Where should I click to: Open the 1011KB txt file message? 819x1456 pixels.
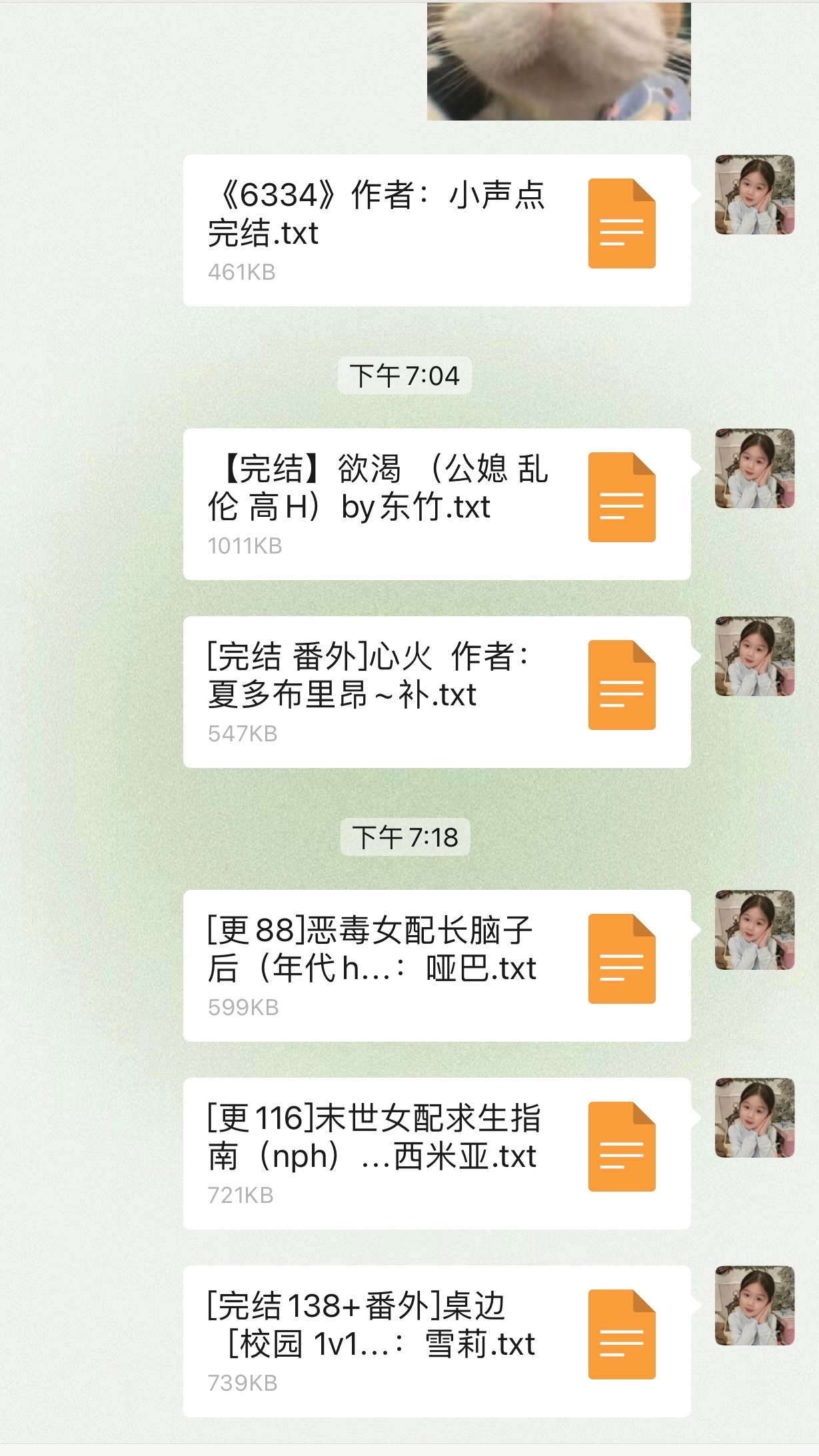tap(436, 504)
